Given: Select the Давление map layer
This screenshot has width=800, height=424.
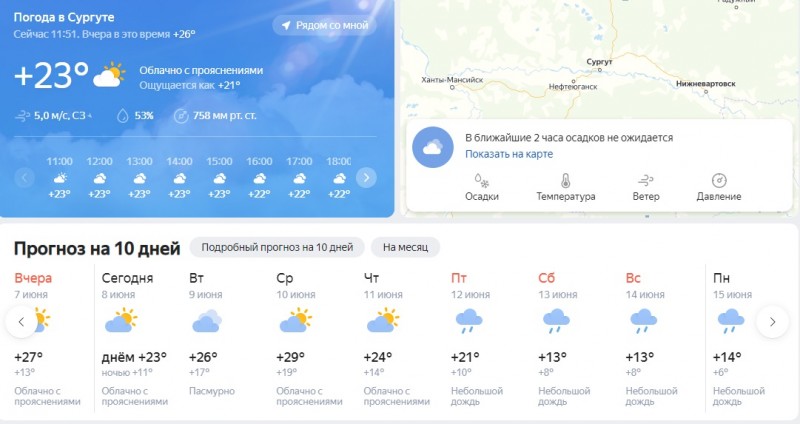Looking at the screenshot, I should (x=718, y=187).
